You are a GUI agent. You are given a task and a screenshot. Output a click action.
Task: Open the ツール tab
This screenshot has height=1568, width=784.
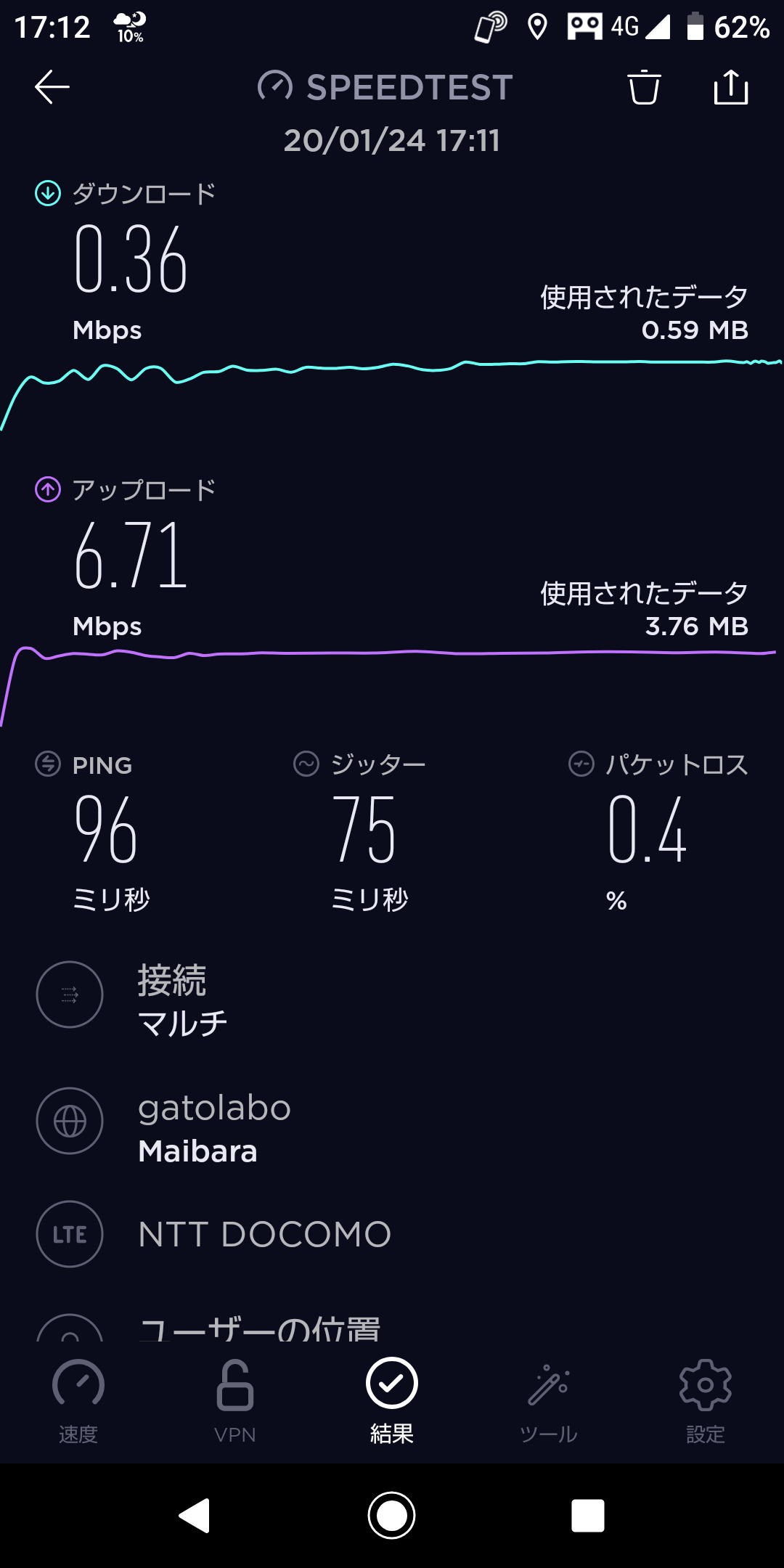549,1401
